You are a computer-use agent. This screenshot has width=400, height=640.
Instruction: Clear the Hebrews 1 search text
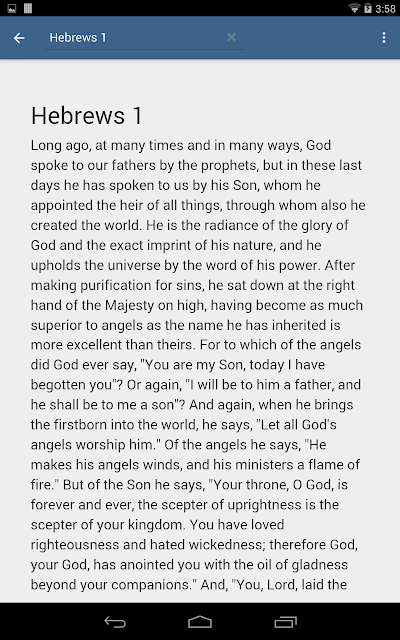click(231, 38)
